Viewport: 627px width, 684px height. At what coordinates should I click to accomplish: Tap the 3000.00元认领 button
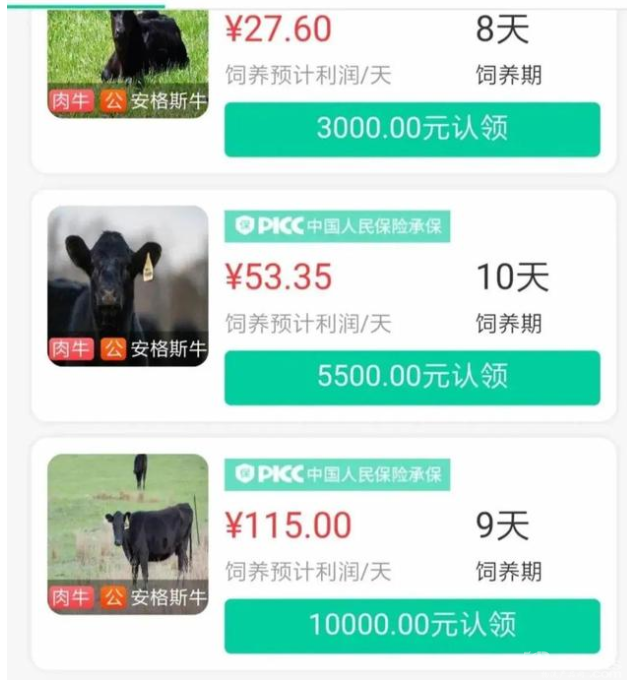(x=412, y=129)
